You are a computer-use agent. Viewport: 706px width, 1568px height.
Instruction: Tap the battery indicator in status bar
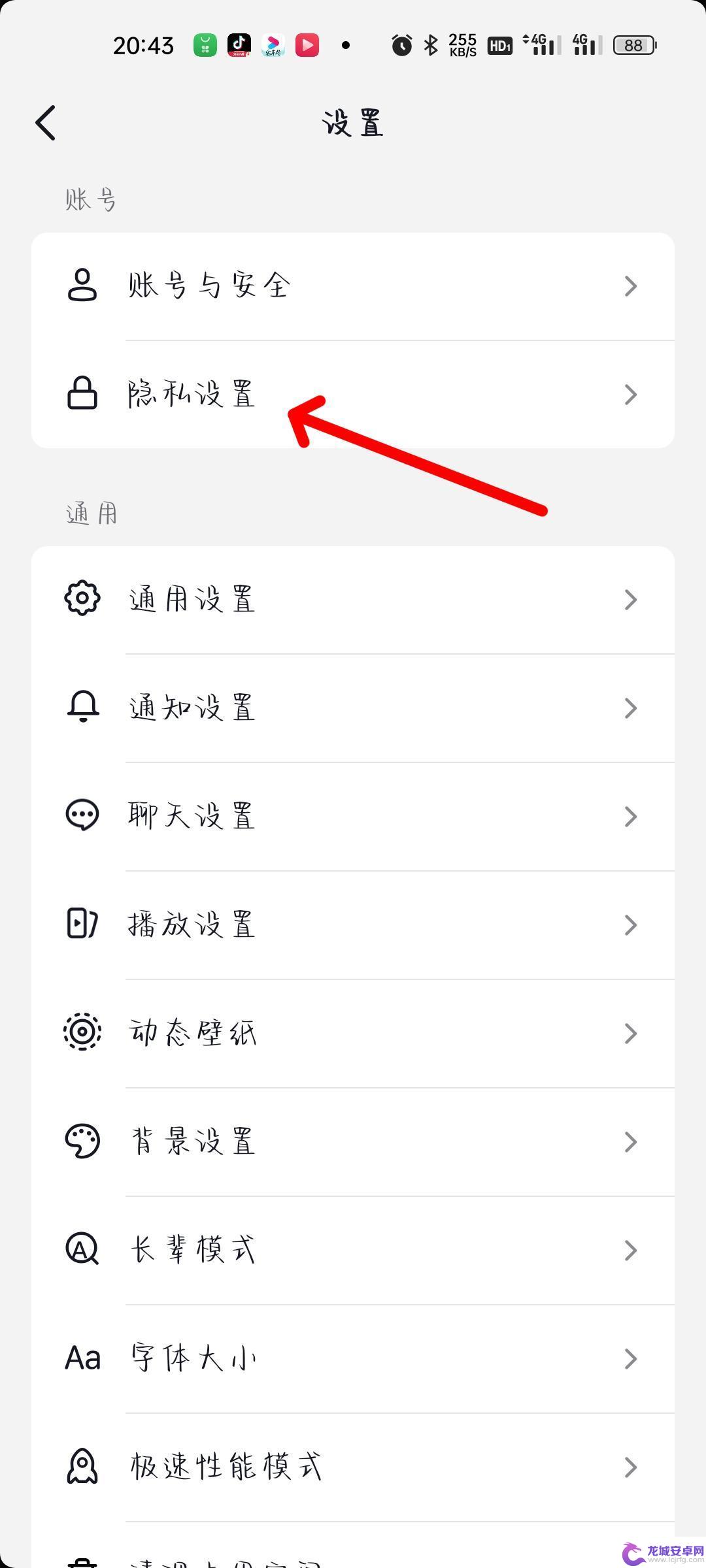pos(631,44)
